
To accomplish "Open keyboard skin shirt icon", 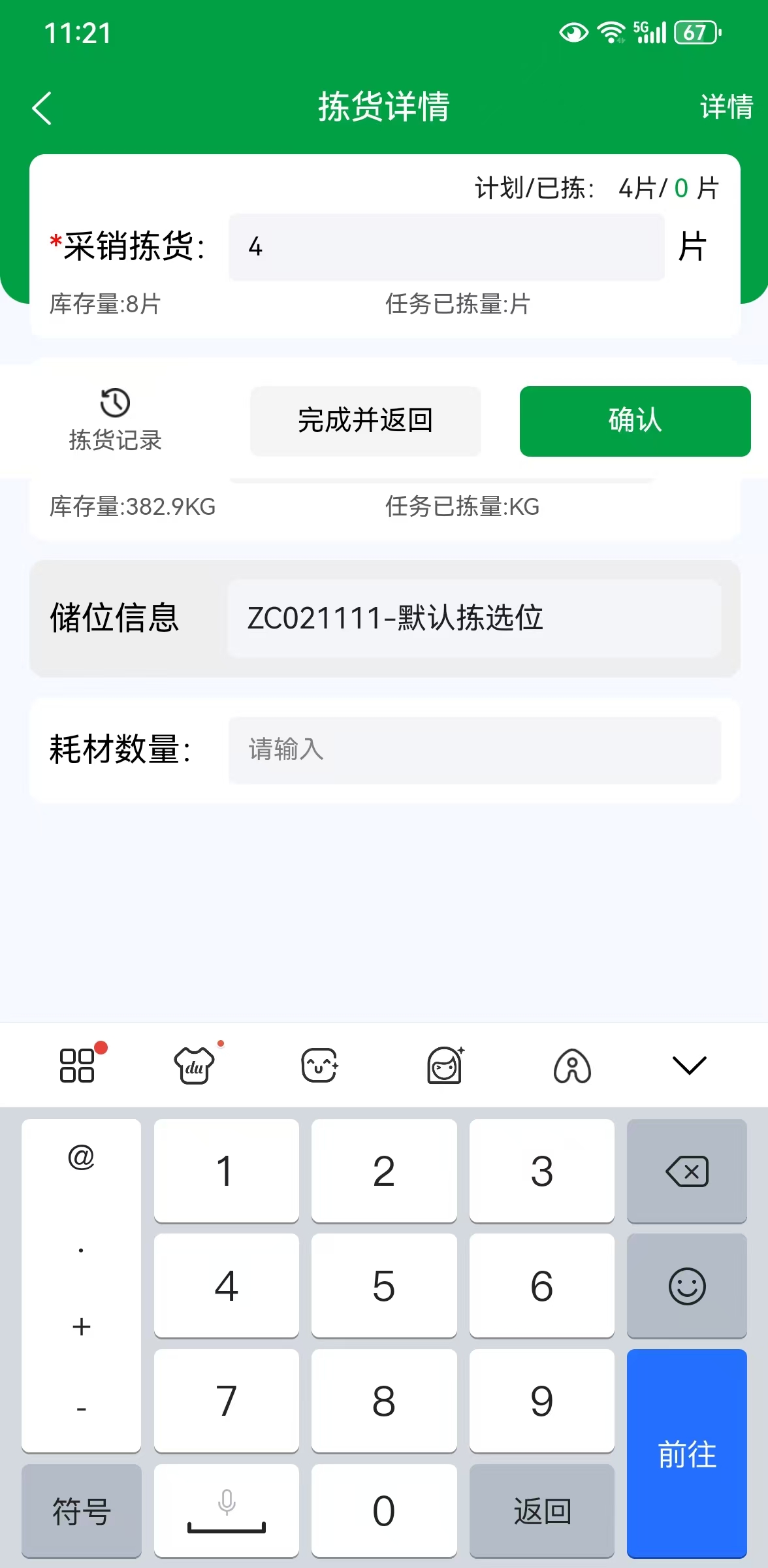I will 194,1066.
